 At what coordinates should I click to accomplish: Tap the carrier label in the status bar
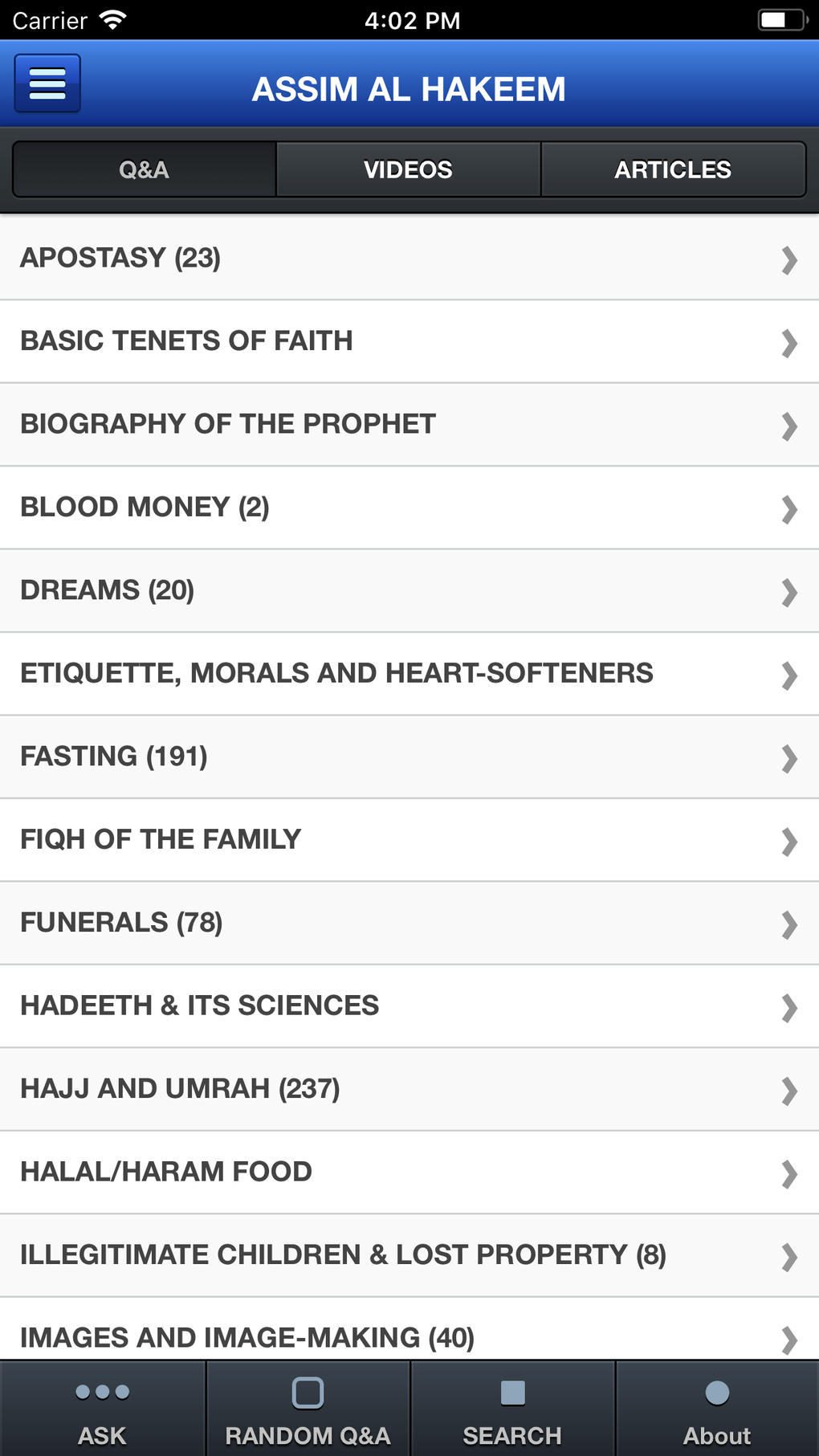[50, 19]
